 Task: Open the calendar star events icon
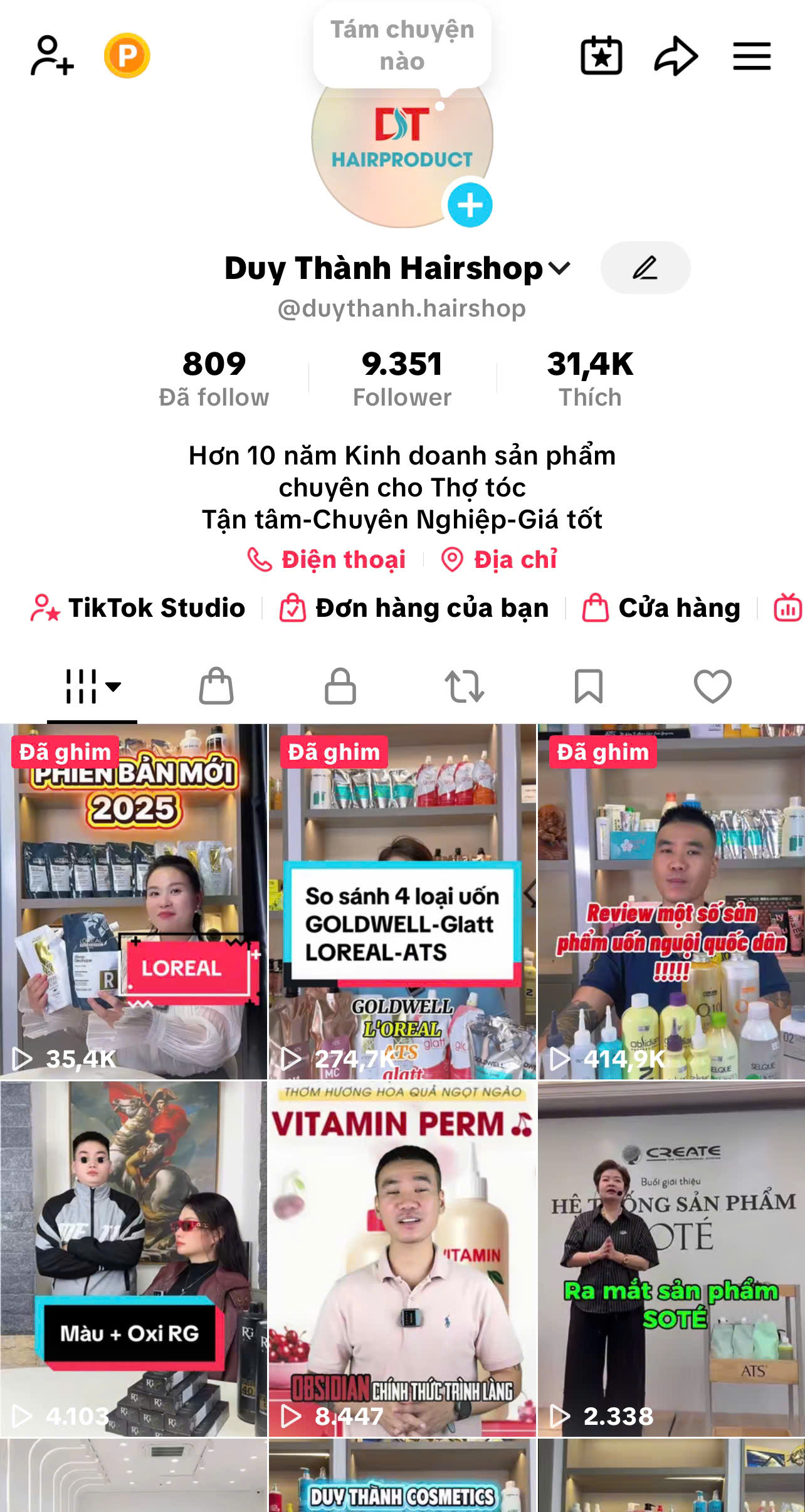click(601, 56)
